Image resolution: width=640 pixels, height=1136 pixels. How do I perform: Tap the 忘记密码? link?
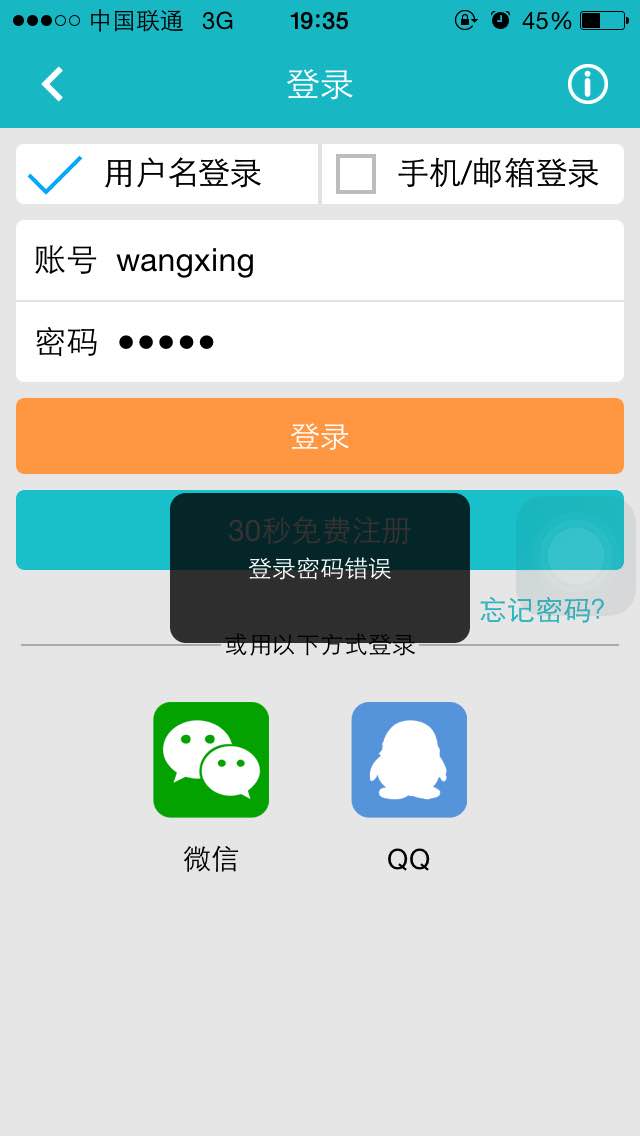[541, 610]
